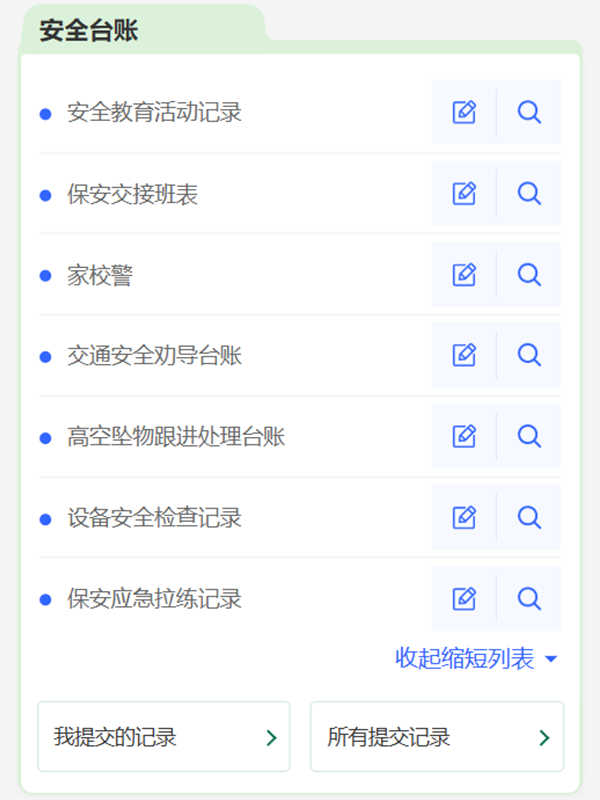Viewport: 600px width, 800px height.
Task: Search 设备安全检查记录 entries
Action: [x=529, y=517]
